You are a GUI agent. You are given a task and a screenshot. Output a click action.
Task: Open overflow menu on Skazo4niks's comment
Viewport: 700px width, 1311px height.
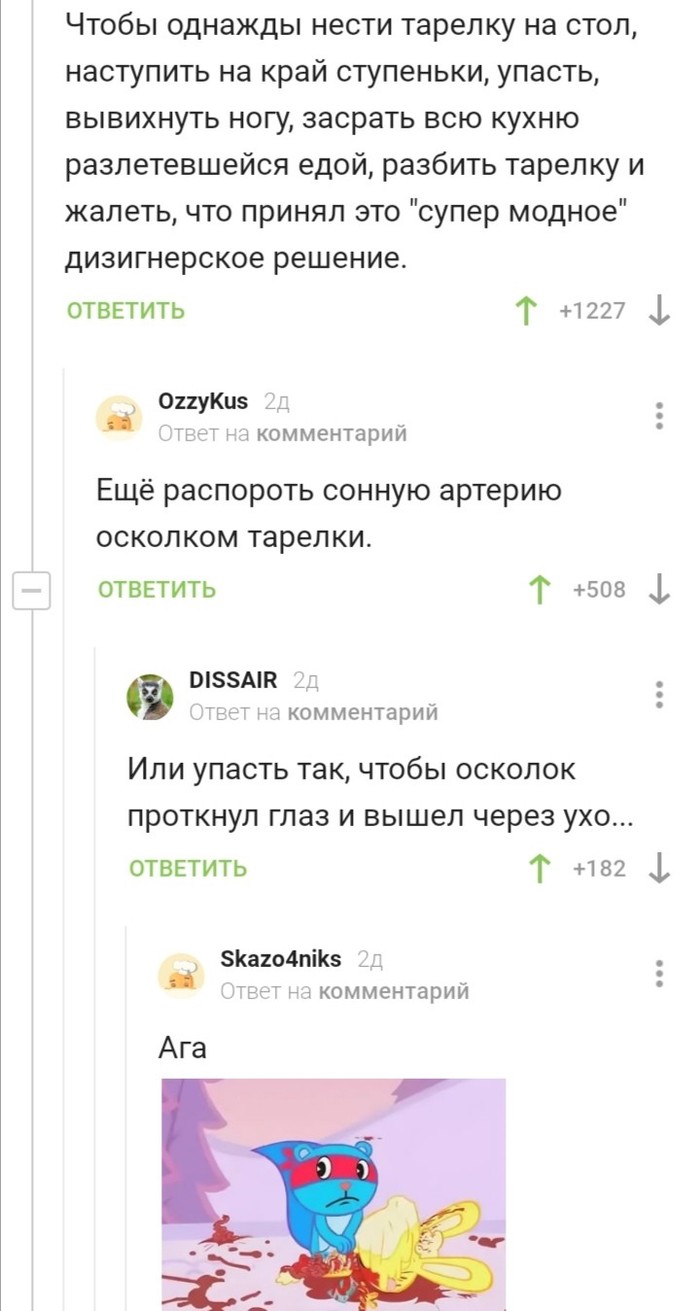tap(658, 972)
